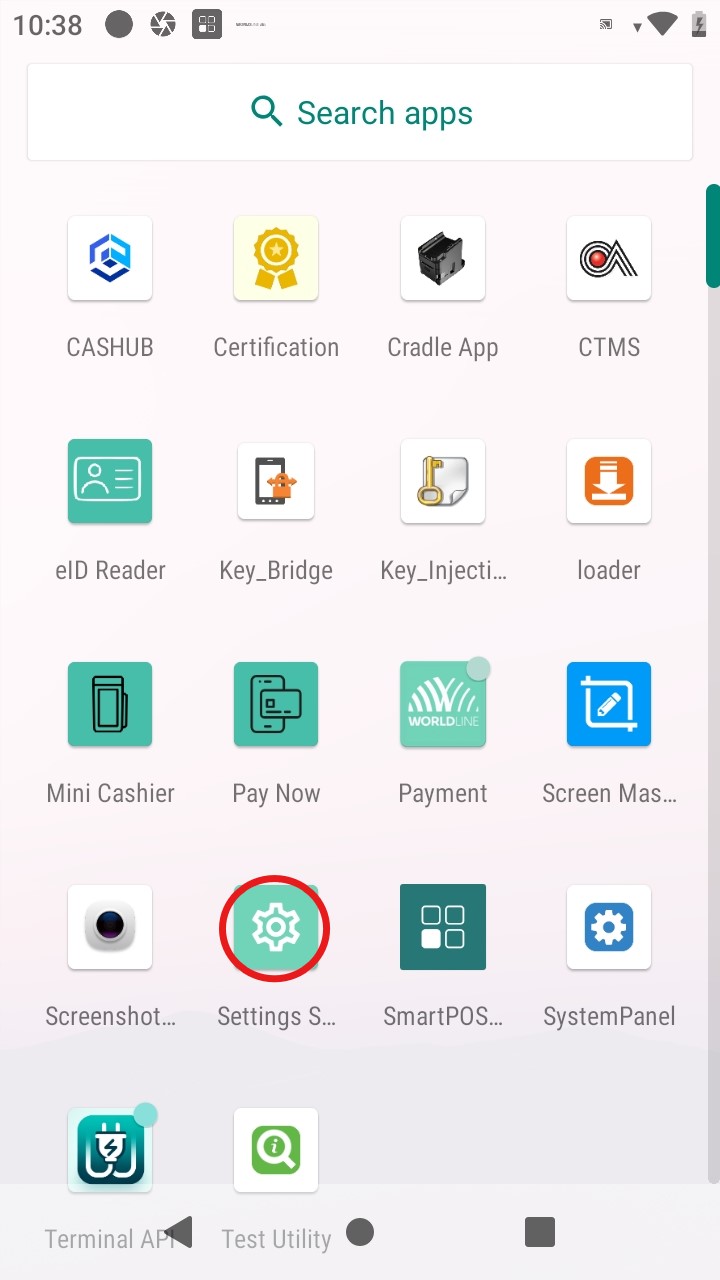
Task: Open the Test Utility app
Action: click(x=276, y=1150)
